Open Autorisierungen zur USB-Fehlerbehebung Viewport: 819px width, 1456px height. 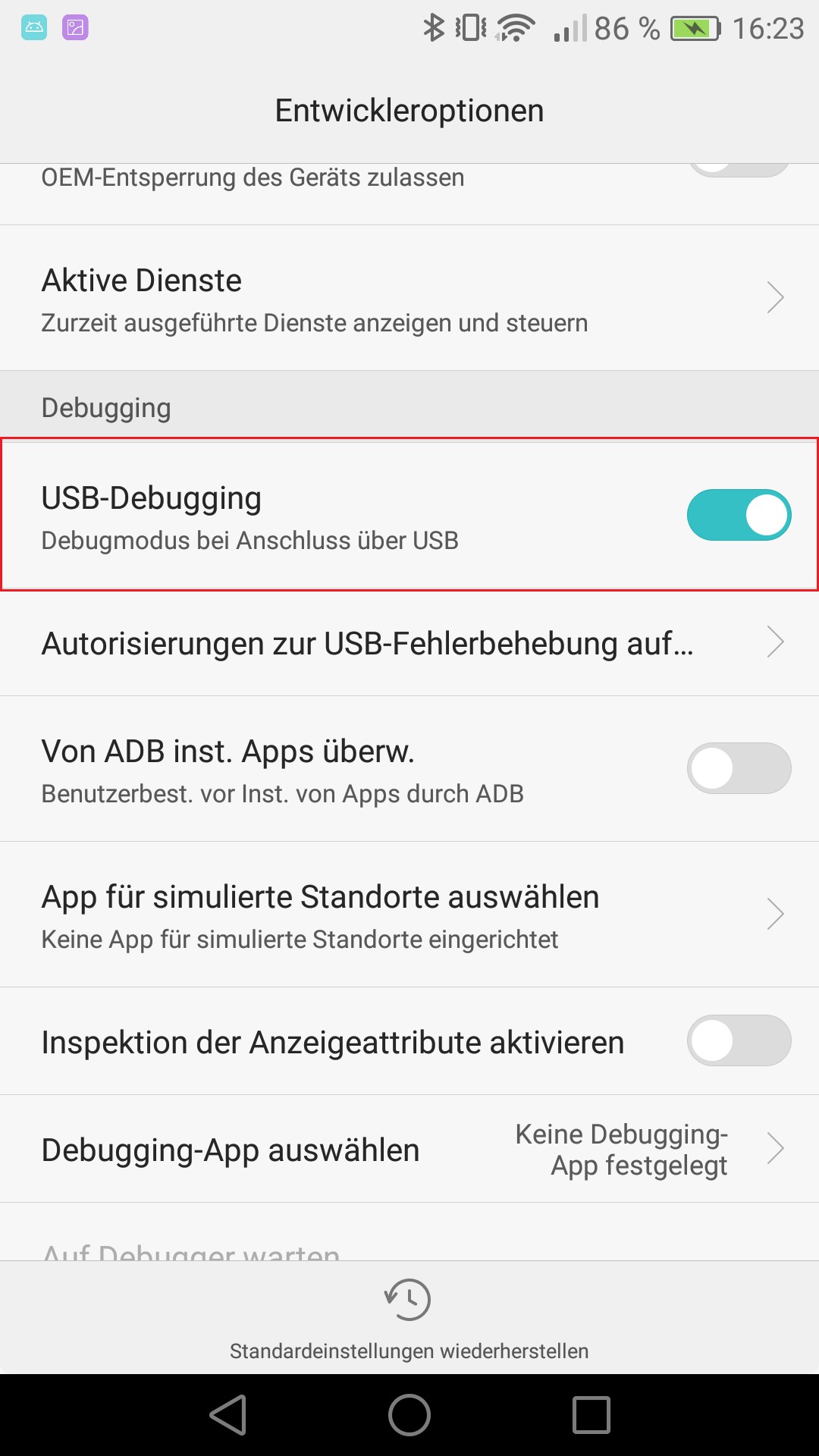pyautogui.click(x=409, y=643)
